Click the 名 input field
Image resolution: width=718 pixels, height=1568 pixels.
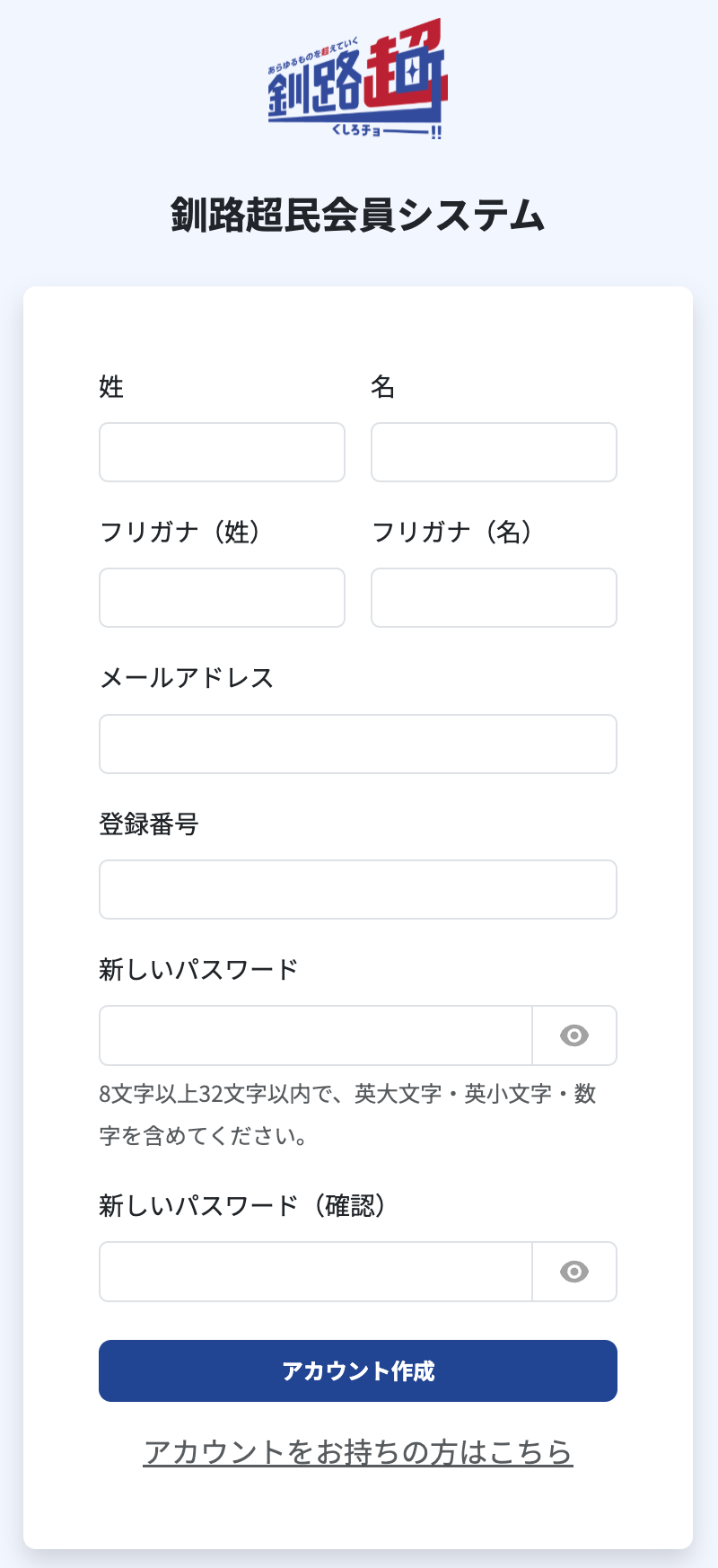pos(494,452)
